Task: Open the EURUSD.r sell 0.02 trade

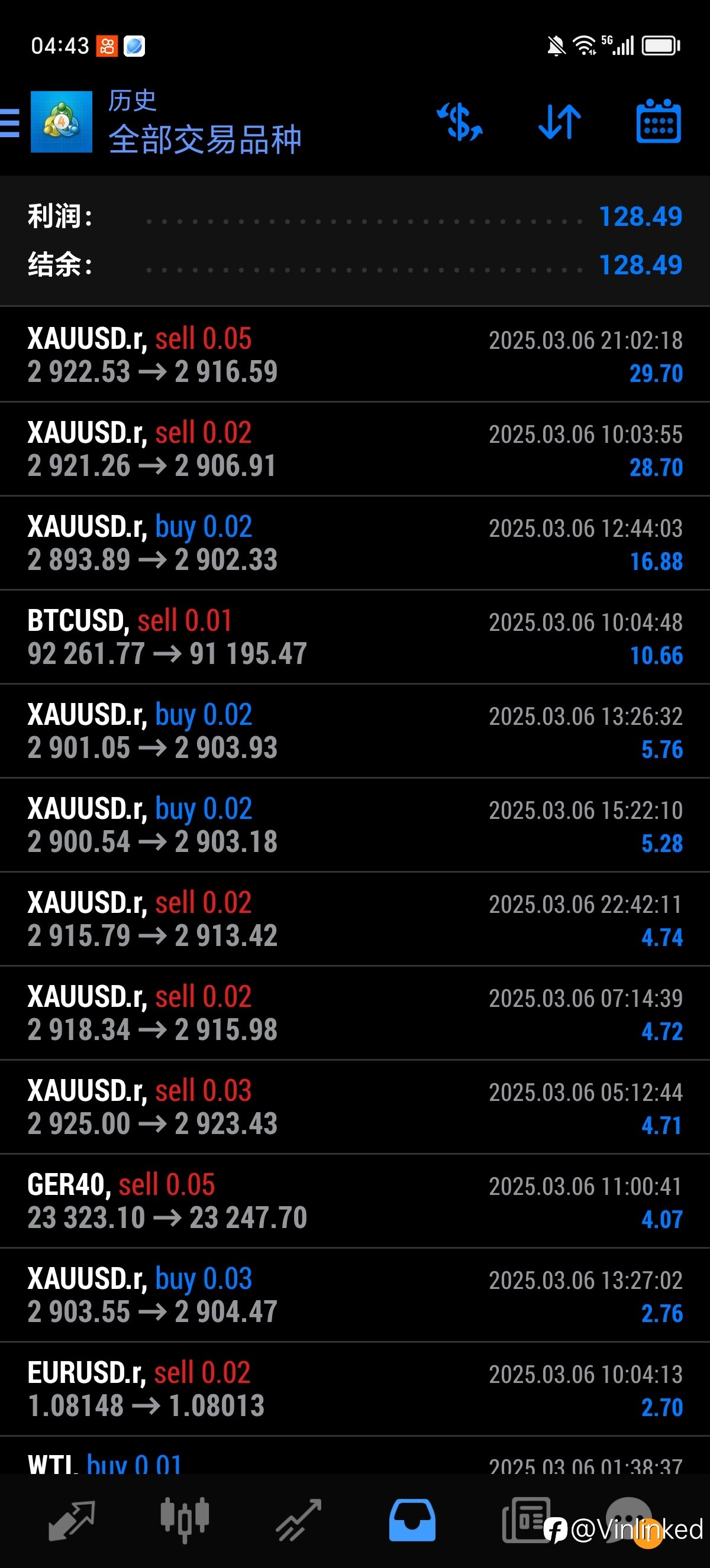Action: pos(355,1388)
